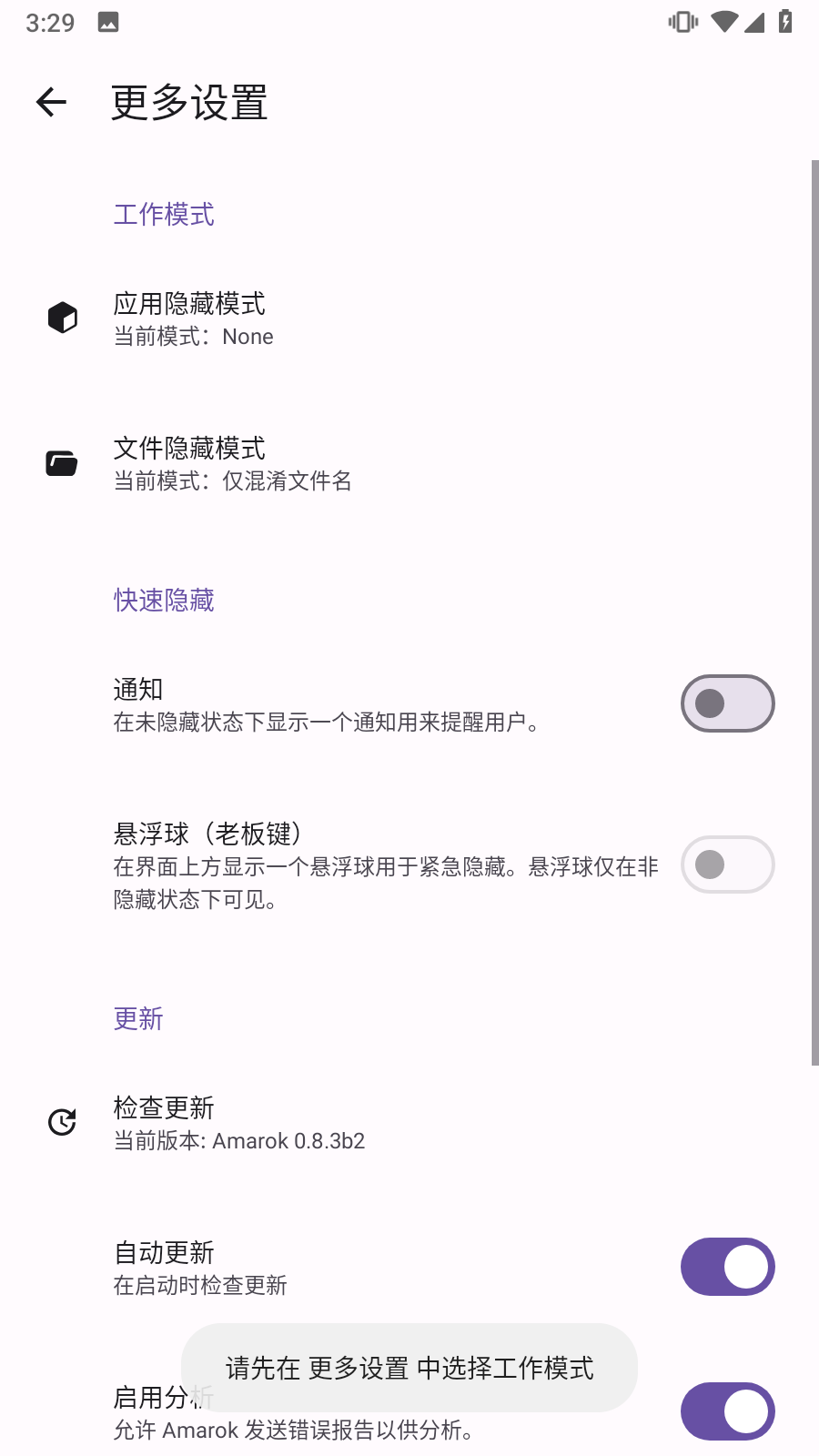Image resolution: width=819 pixels, height=1456 pixels.
Task: Tap the folder icon beside 文件隐藏模式
Action: point(61,463)
